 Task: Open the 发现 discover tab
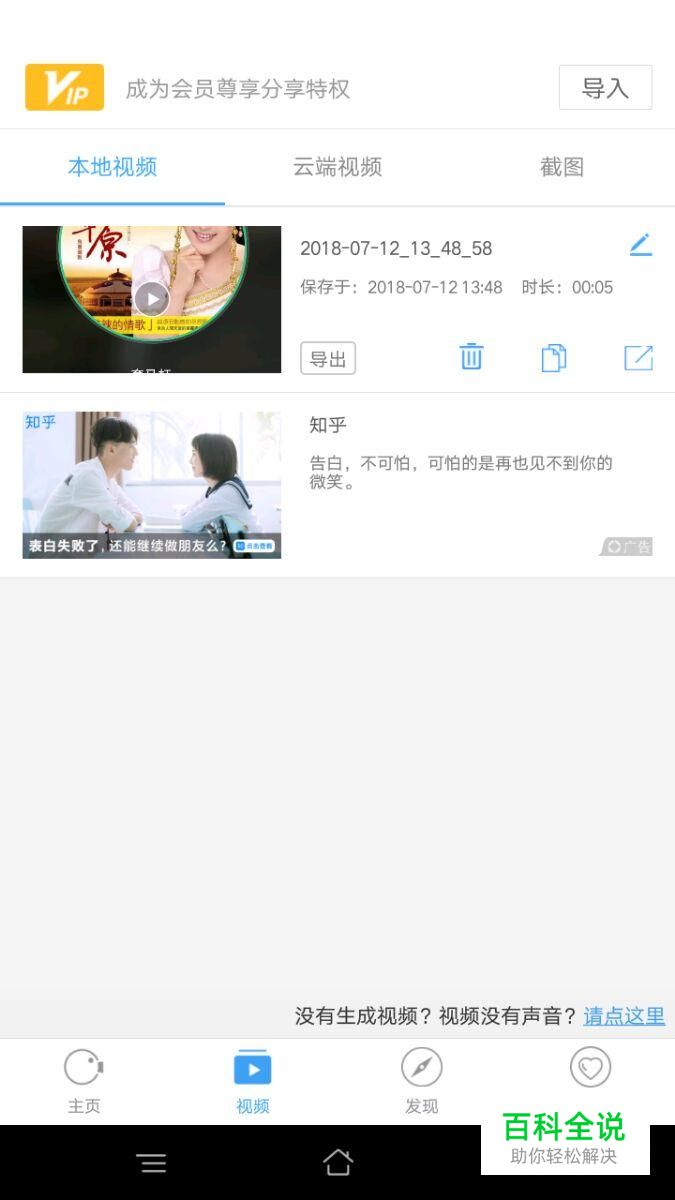tap(422, 1081)
